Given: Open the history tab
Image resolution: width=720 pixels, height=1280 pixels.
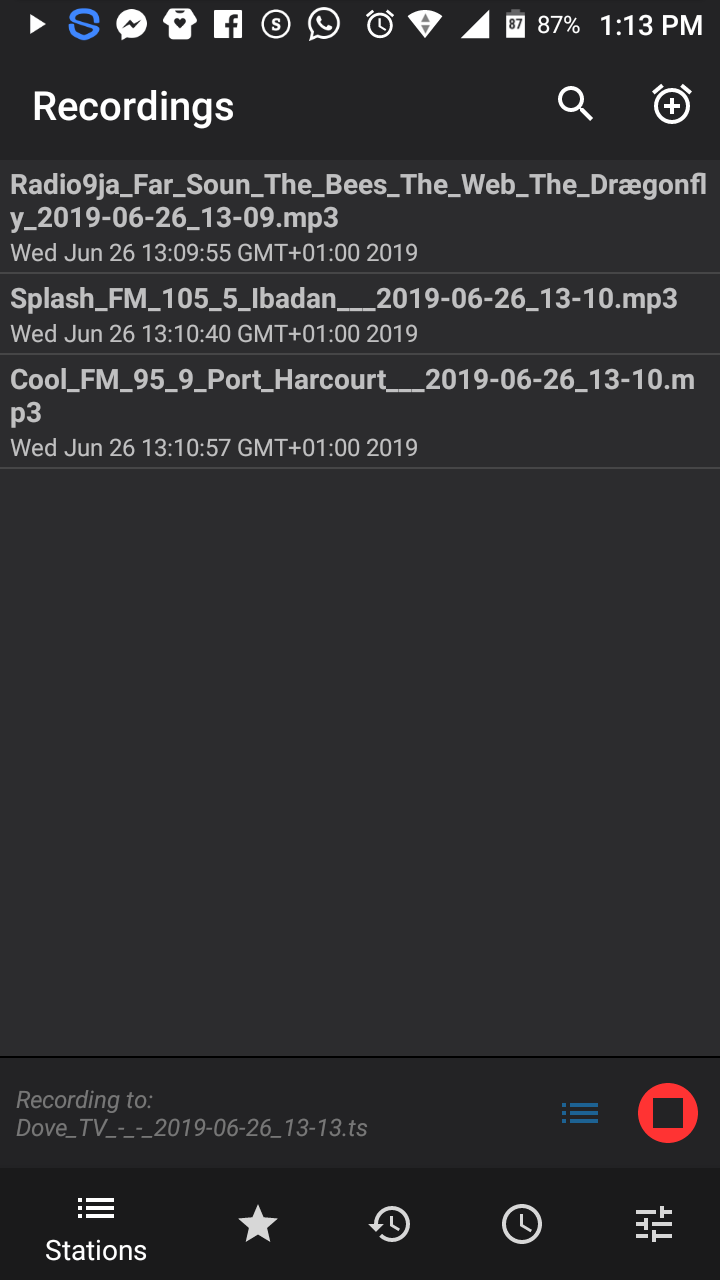Looking at the screenshot, I should point(390,1224).
